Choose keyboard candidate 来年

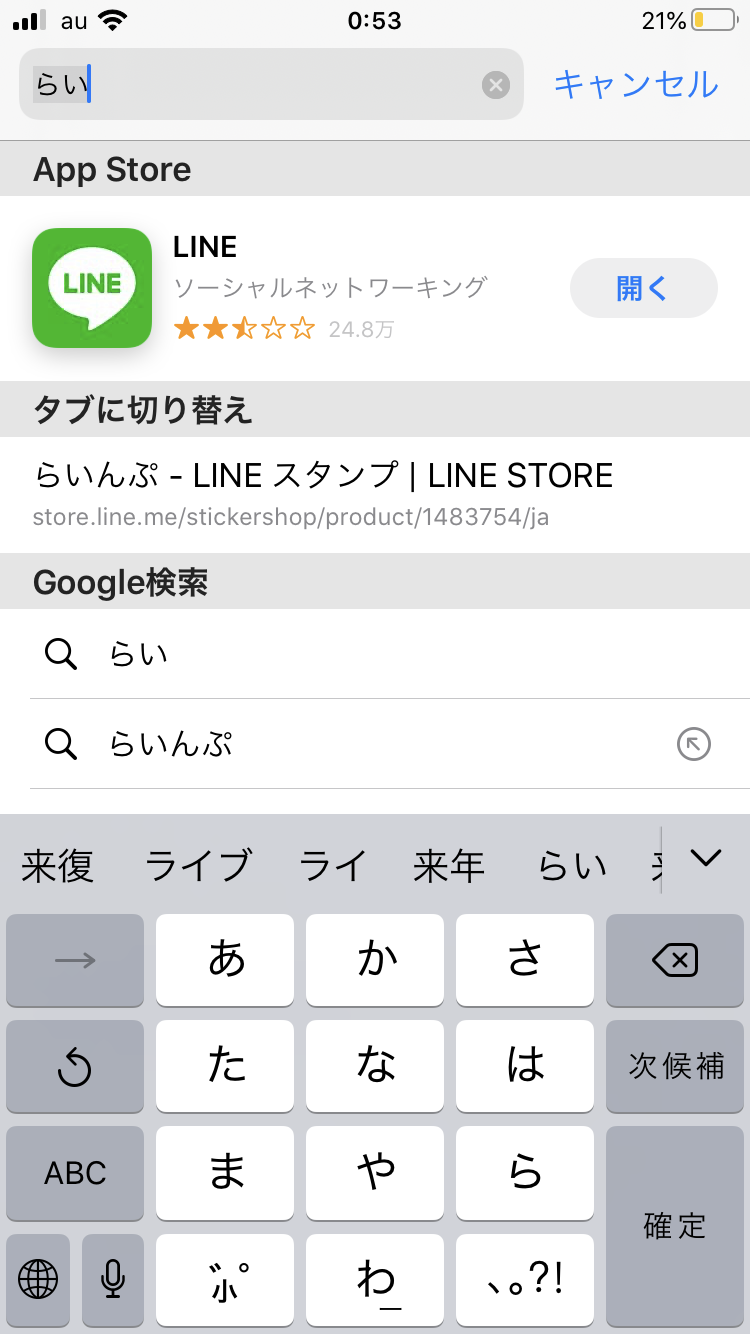[x=449, y=866]
